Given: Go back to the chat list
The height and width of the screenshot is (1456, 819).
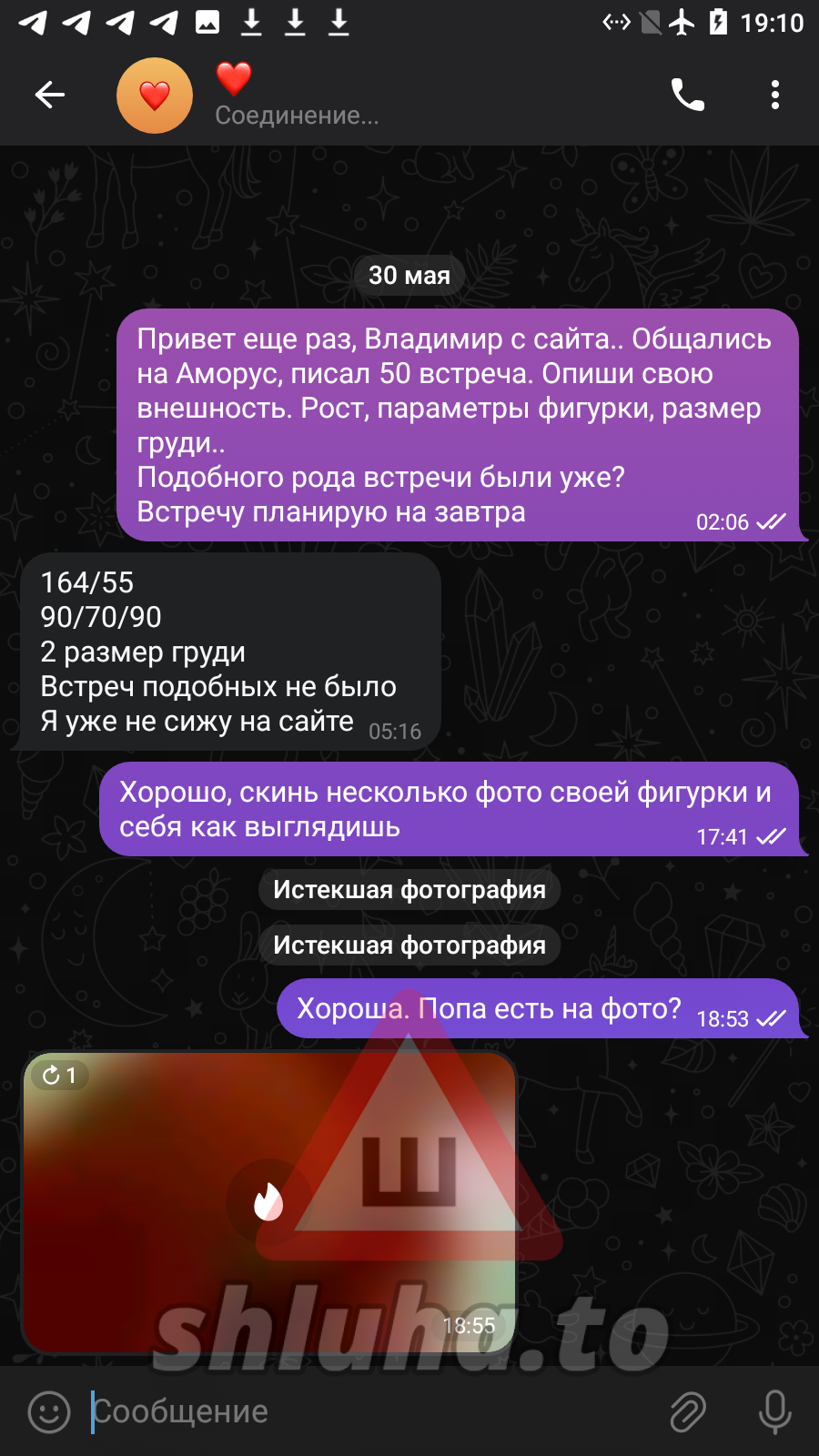Looking at the screenshot, I should 50,95.
